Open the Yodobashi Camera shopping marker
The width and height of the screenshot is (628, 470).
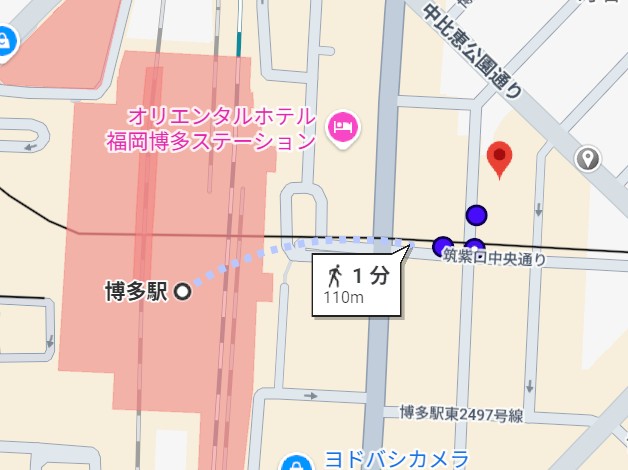click(x=296, y=463)
